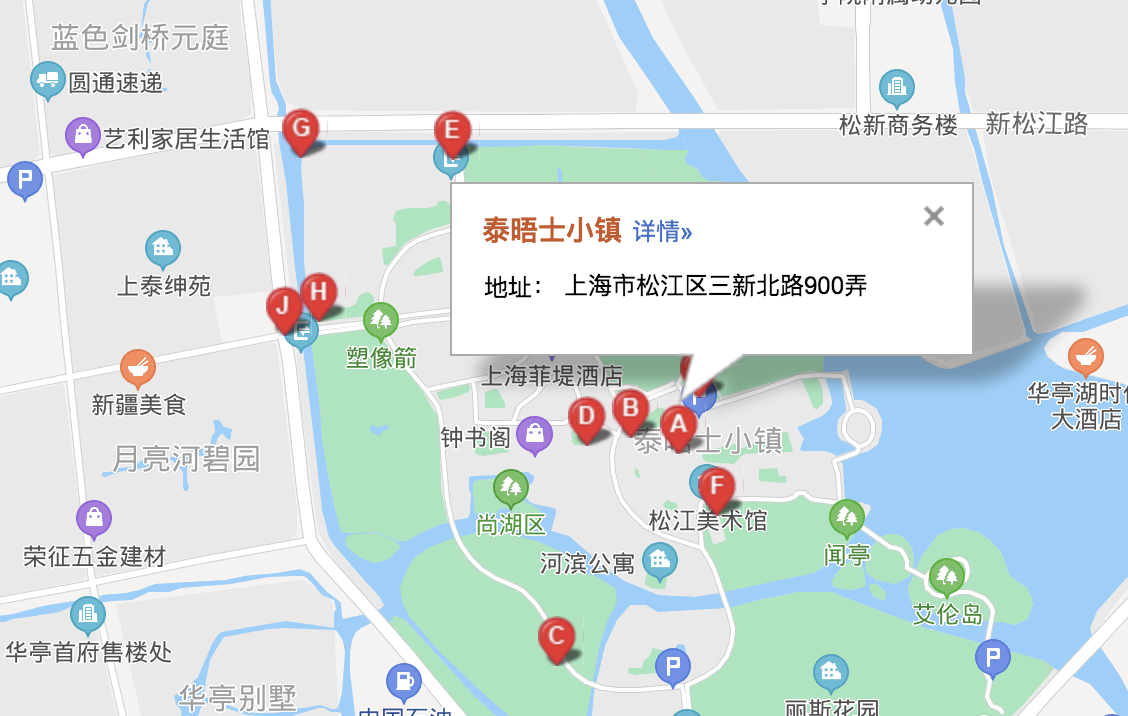Select red marker B on the map
This screenshot has width=1128, height=716.
click(x=630, y=409)
